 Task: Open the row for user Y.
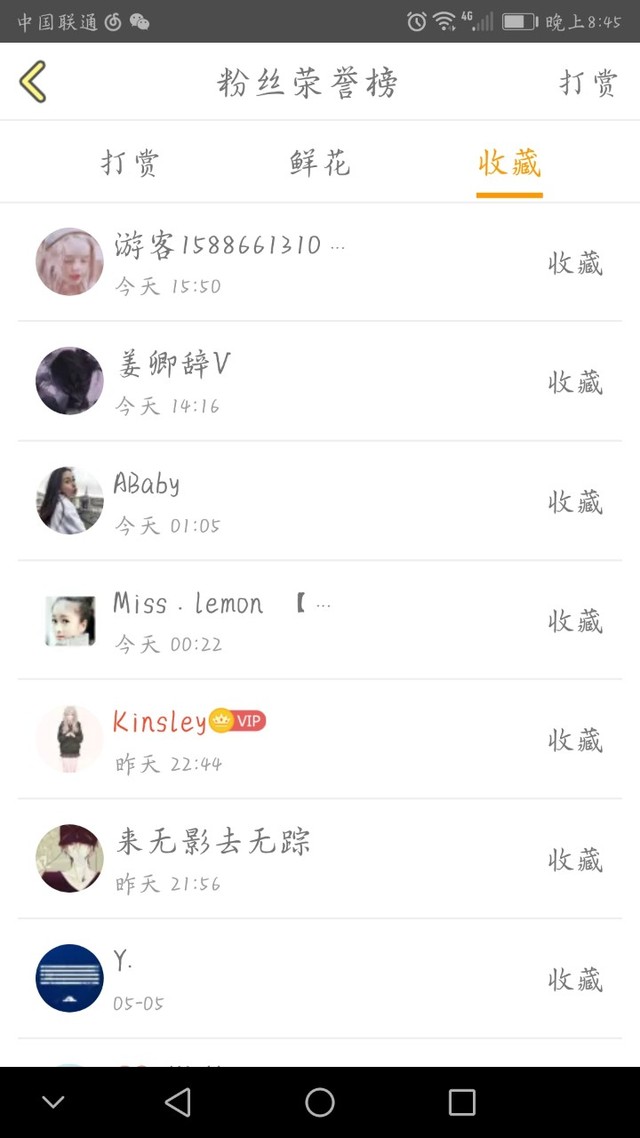[x=320, y=979]
